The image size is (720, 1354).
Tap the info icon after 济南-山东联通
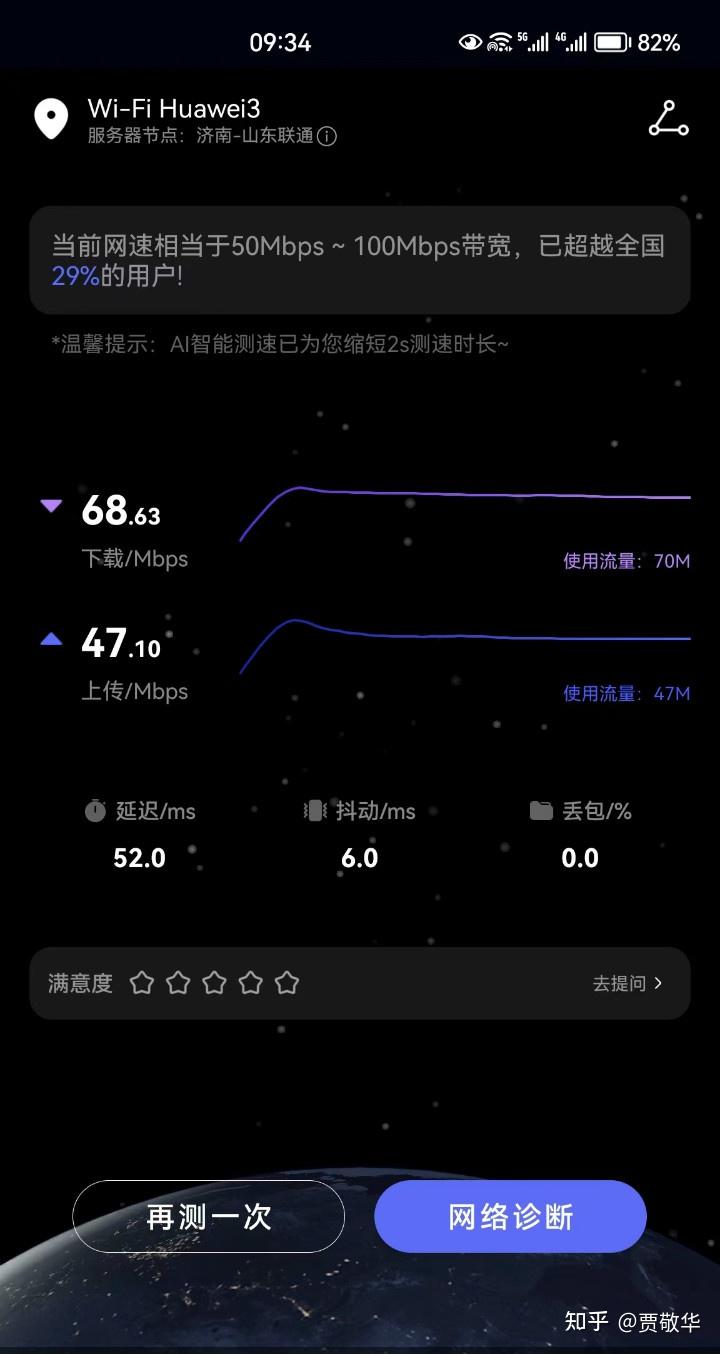[x=327, y=137]
